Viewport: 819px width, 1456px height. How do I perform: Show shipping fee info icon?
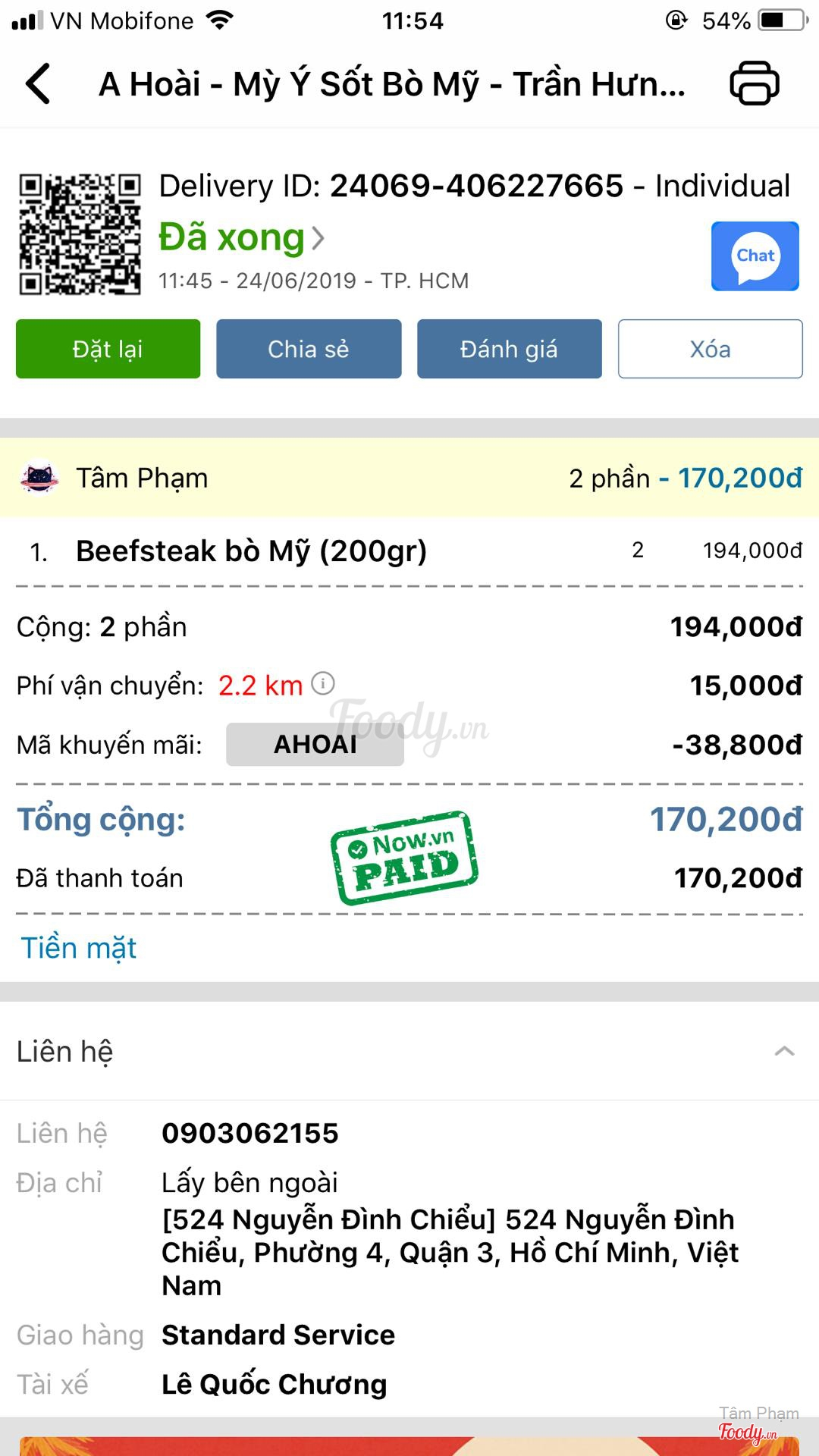(x=323, y=683)
